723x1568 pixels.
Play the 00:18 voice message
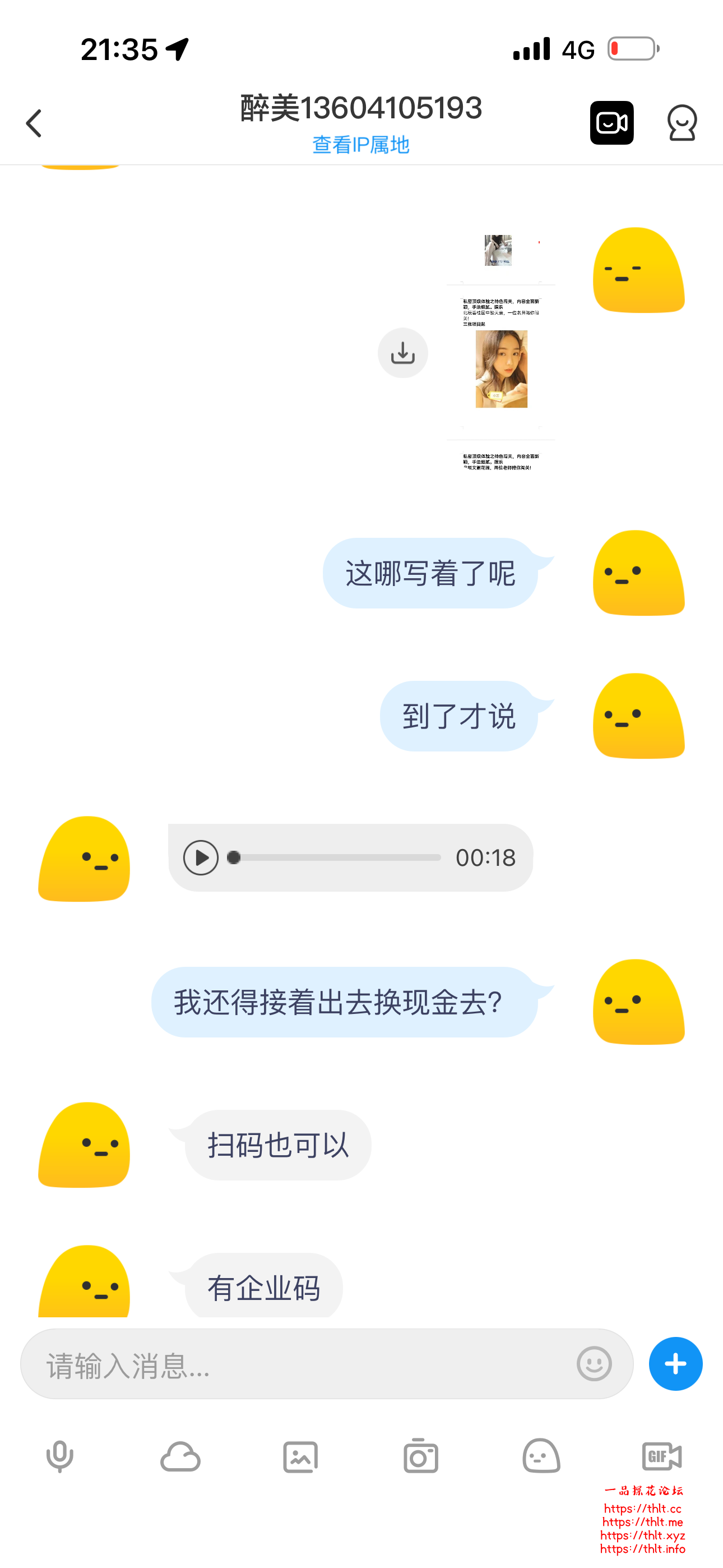[x=201, y=857]
